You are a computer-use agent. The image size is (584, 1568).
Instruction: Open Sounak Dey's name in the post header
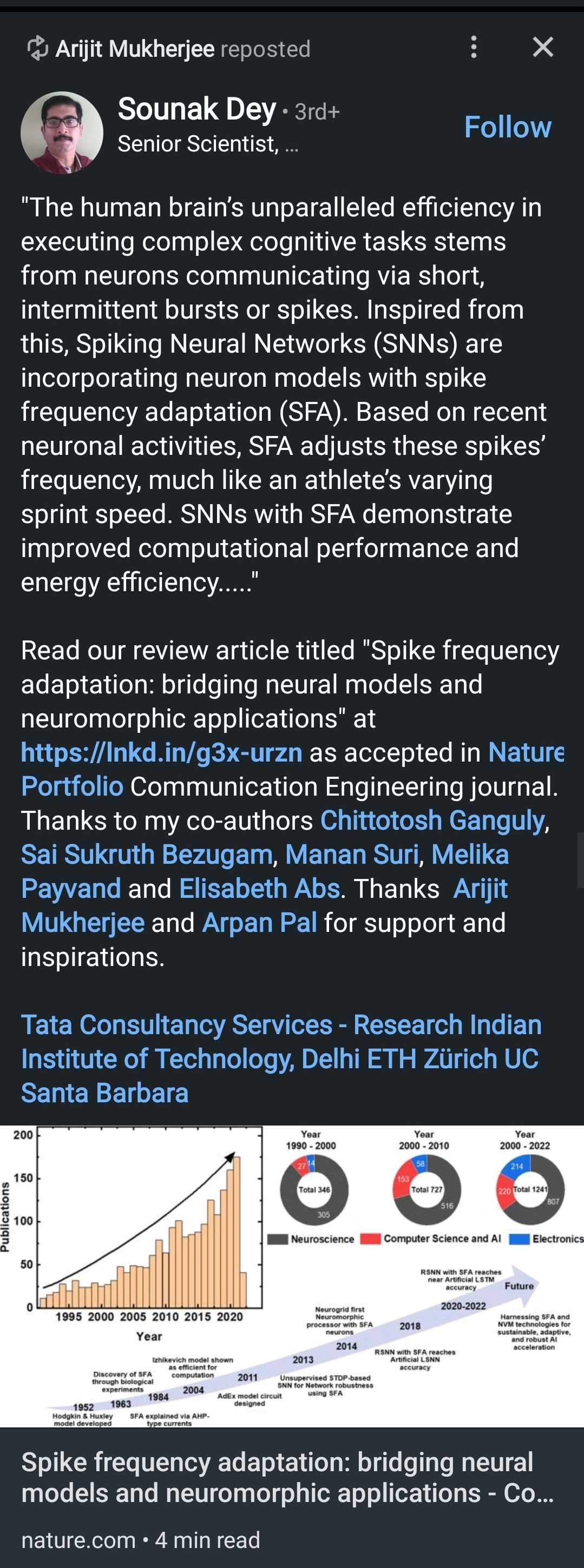pyautogui.click(x=196, y=110)
